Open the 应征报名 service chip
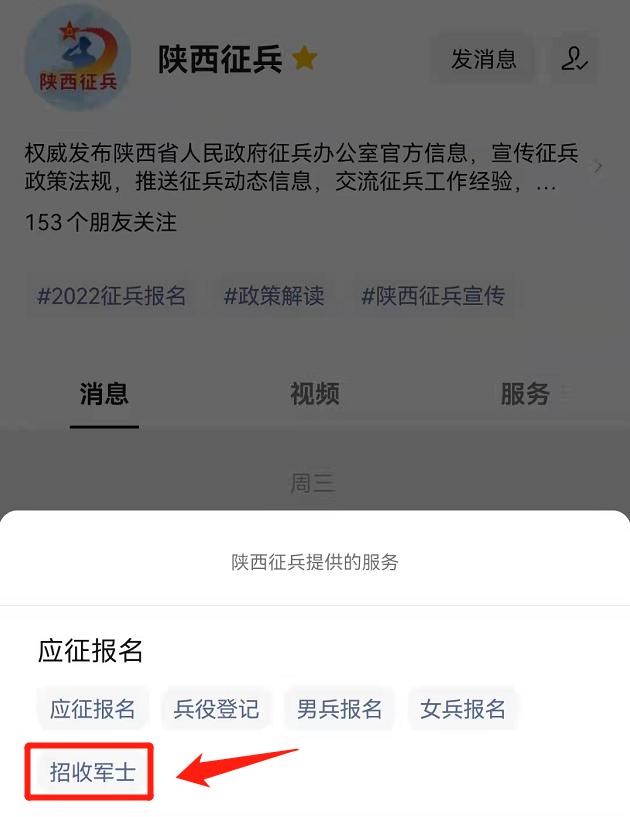630x817 pixels. click(92, 709)
